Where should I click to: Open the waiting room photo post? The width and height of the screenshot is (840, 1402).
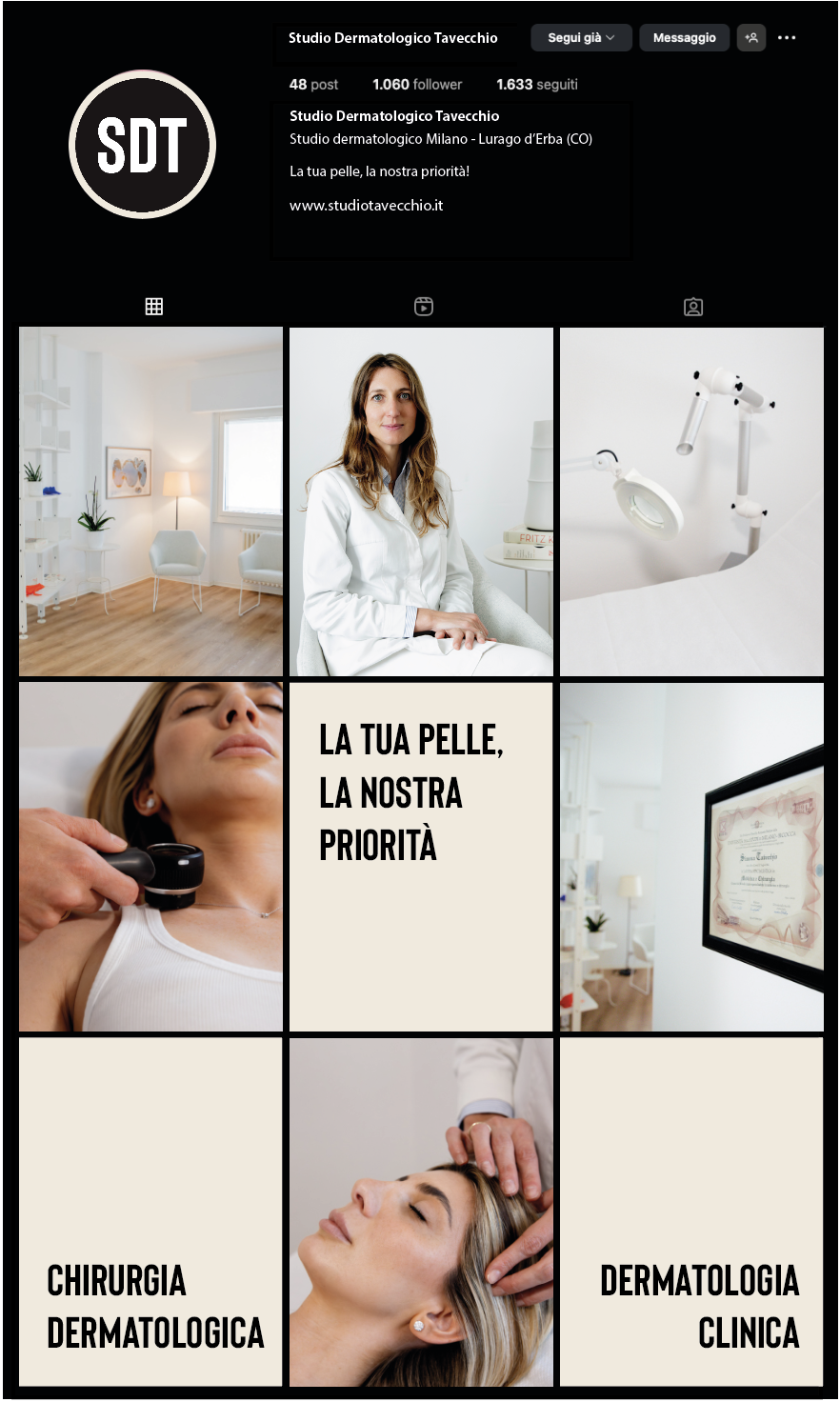pyautogui.click(x=150, y=502)
